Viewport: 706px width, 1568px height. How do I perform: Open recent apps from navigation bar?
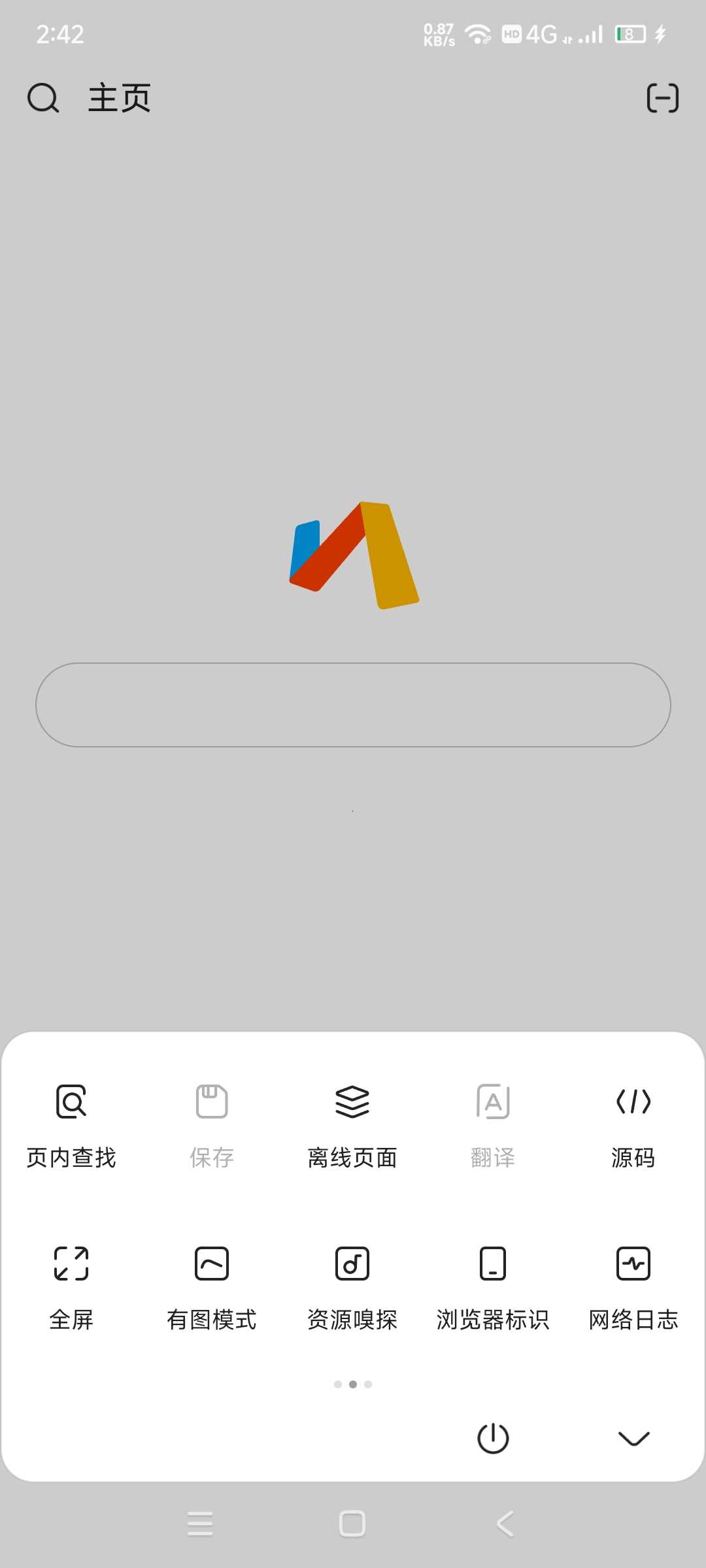(x=200, y=1524)
